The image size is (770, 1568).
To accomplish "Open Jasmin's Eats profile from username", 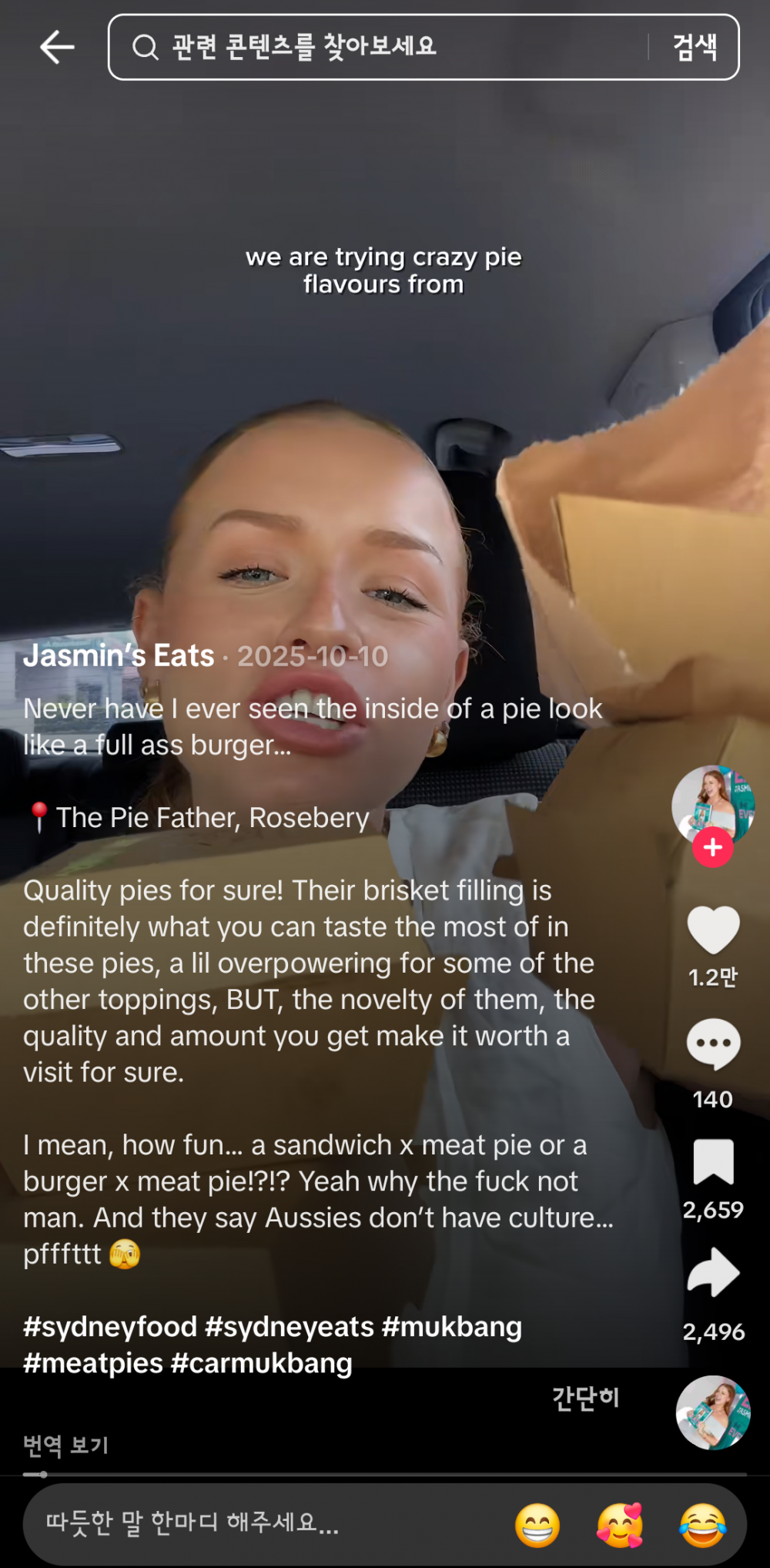I will coord(119,656).
